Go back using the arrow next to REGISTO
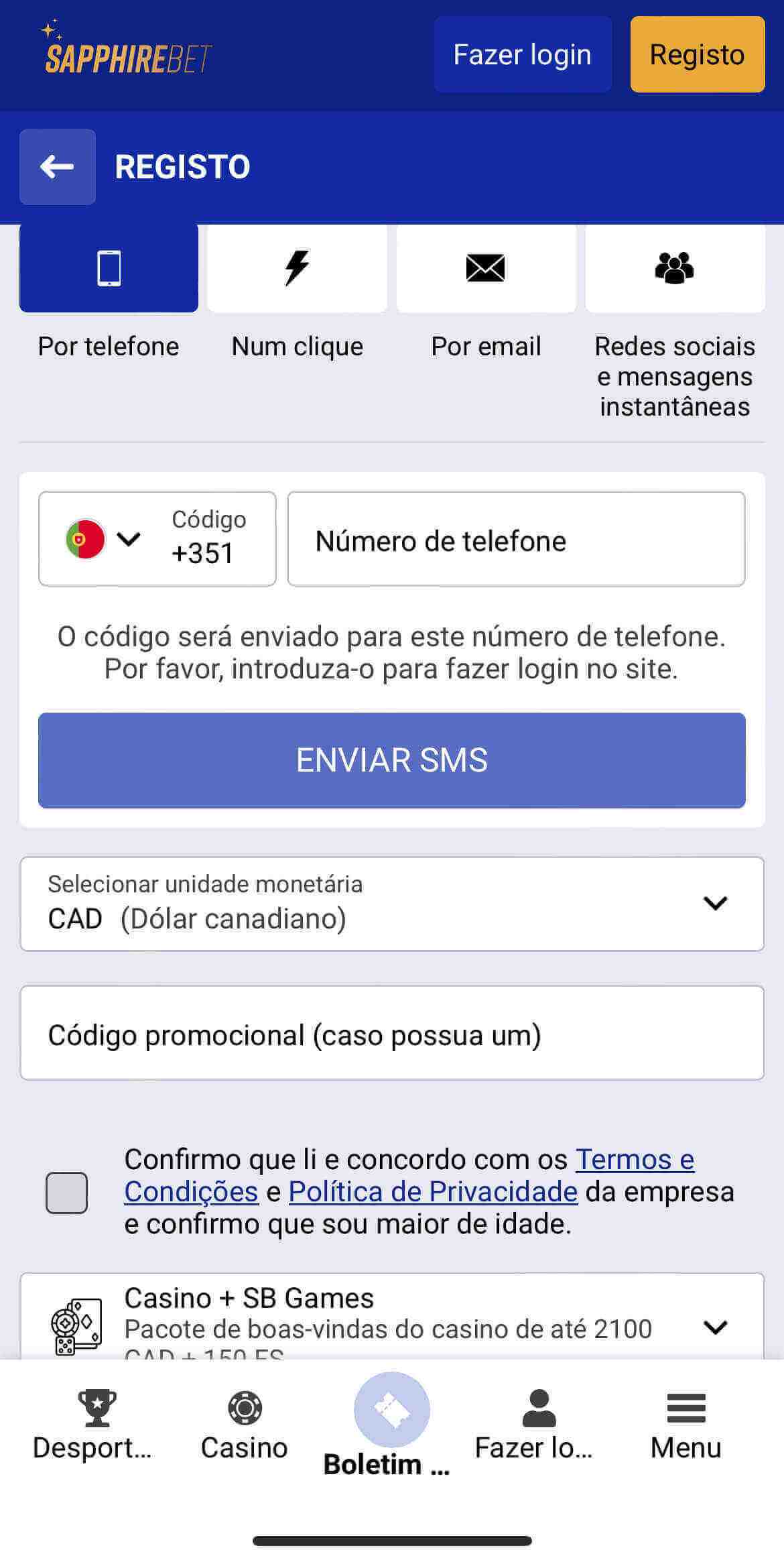Screen dimensions: 784x1562 (x=57, y=166)
